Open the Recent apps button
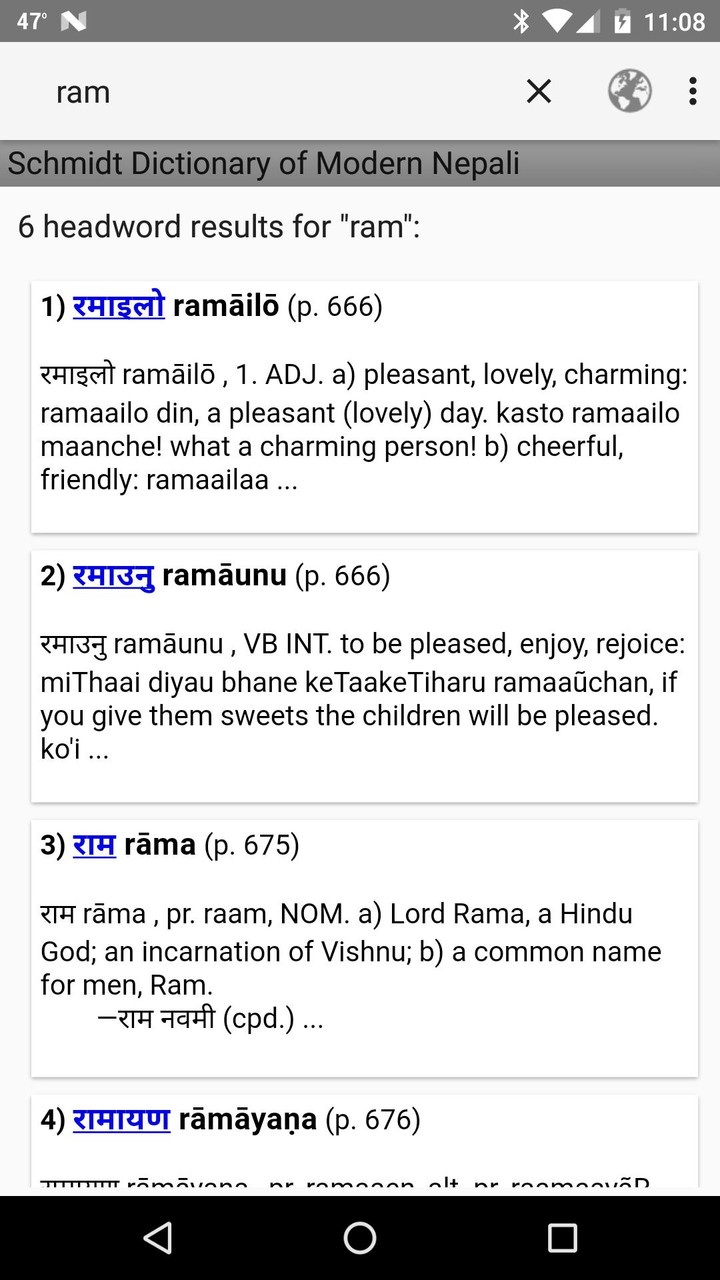Image resolution: width=720 pixels, height=1280 pixels. (x=562, y=1238)
